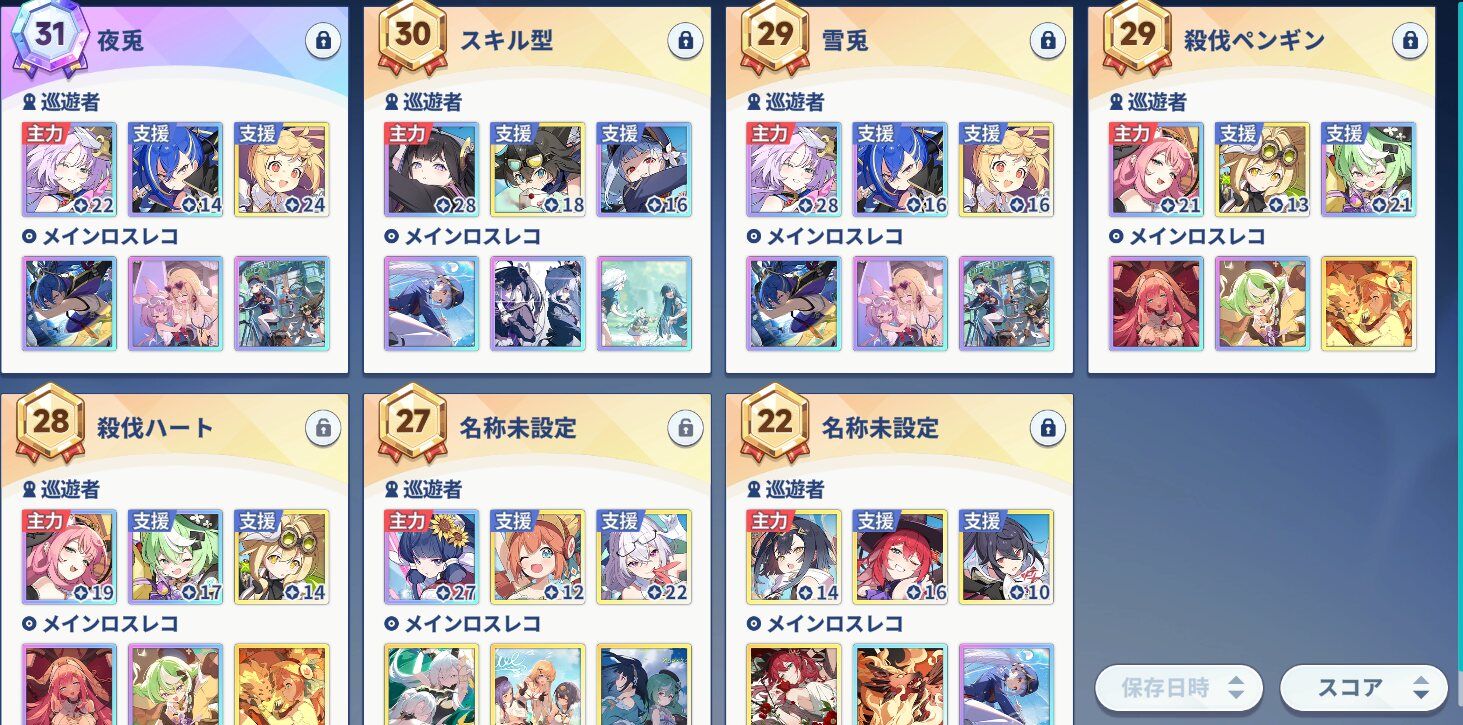
Task: Toggle the lock on the スキル型 card
Action: coord(685,41)
